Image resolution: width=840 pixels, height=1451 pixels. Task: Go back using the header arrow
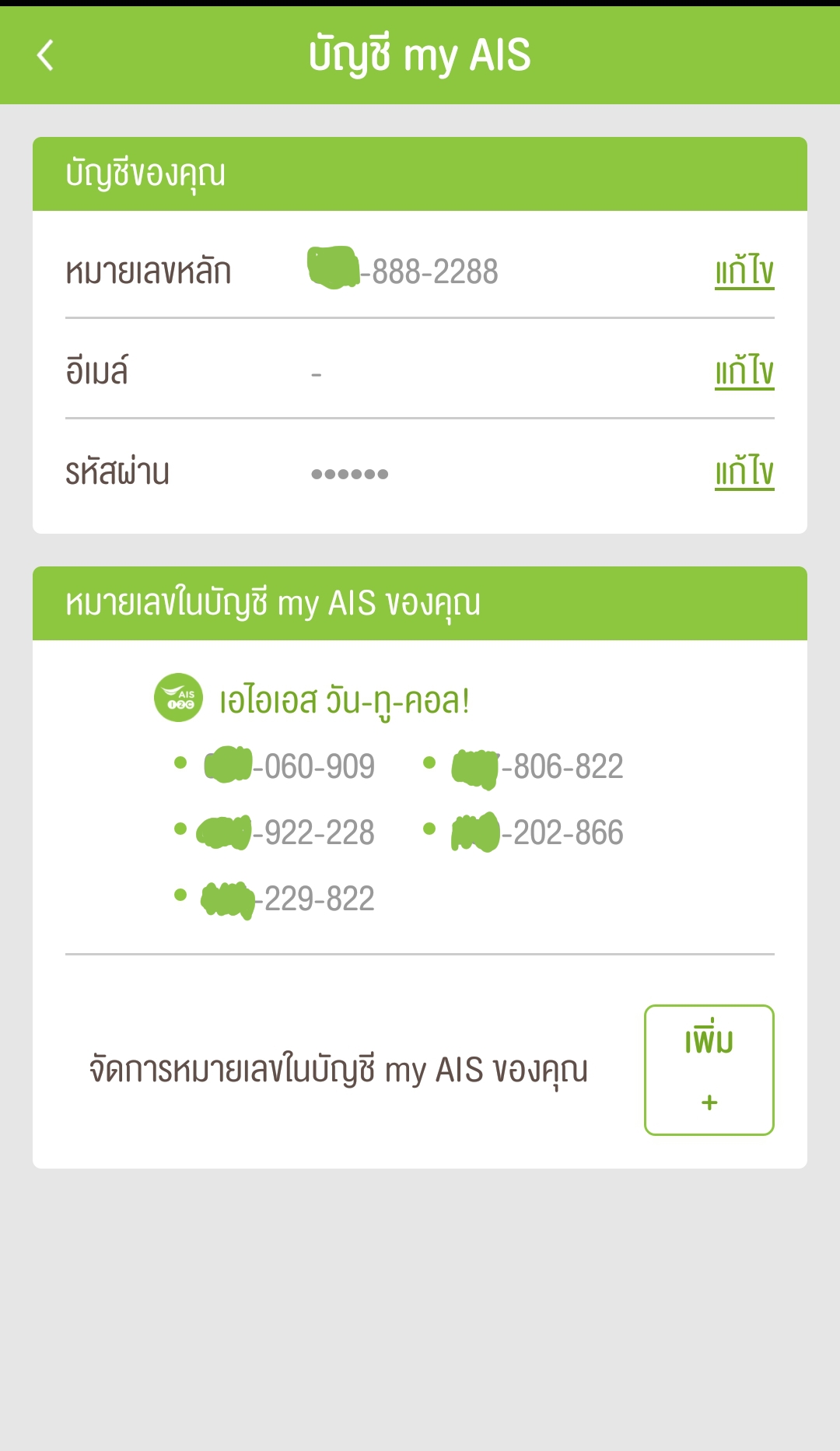click(46, 55)
